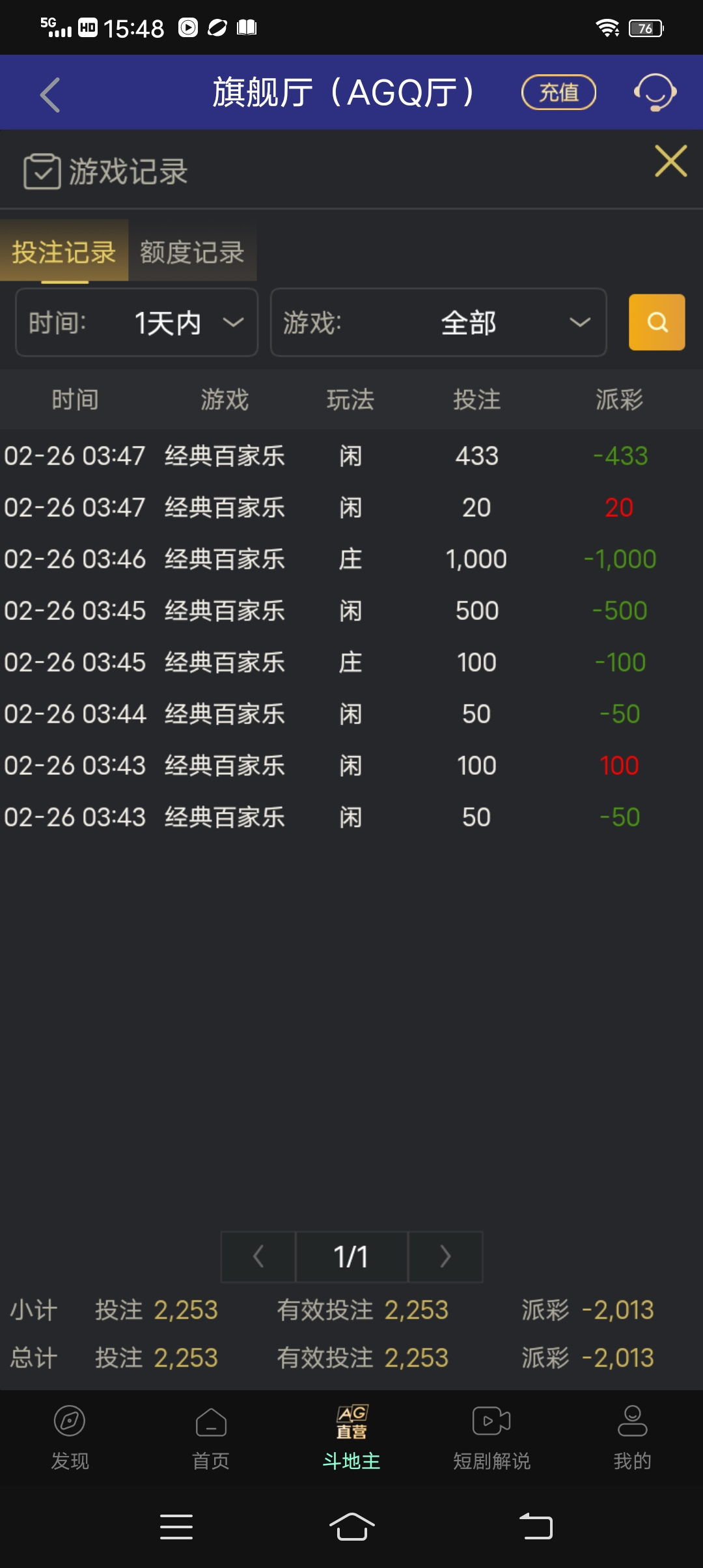Go back using the header arrow
Screen dimensions: 703x1568
click(50, 95)
